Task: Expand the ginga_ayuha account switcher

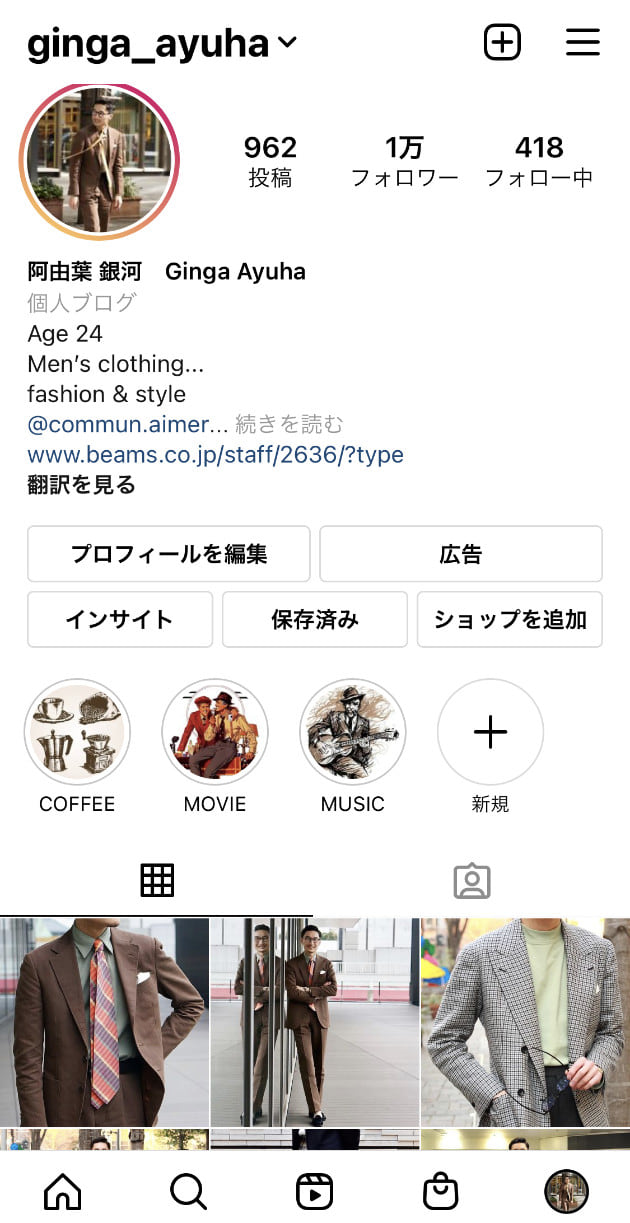Action: click(x=287, y=43)
